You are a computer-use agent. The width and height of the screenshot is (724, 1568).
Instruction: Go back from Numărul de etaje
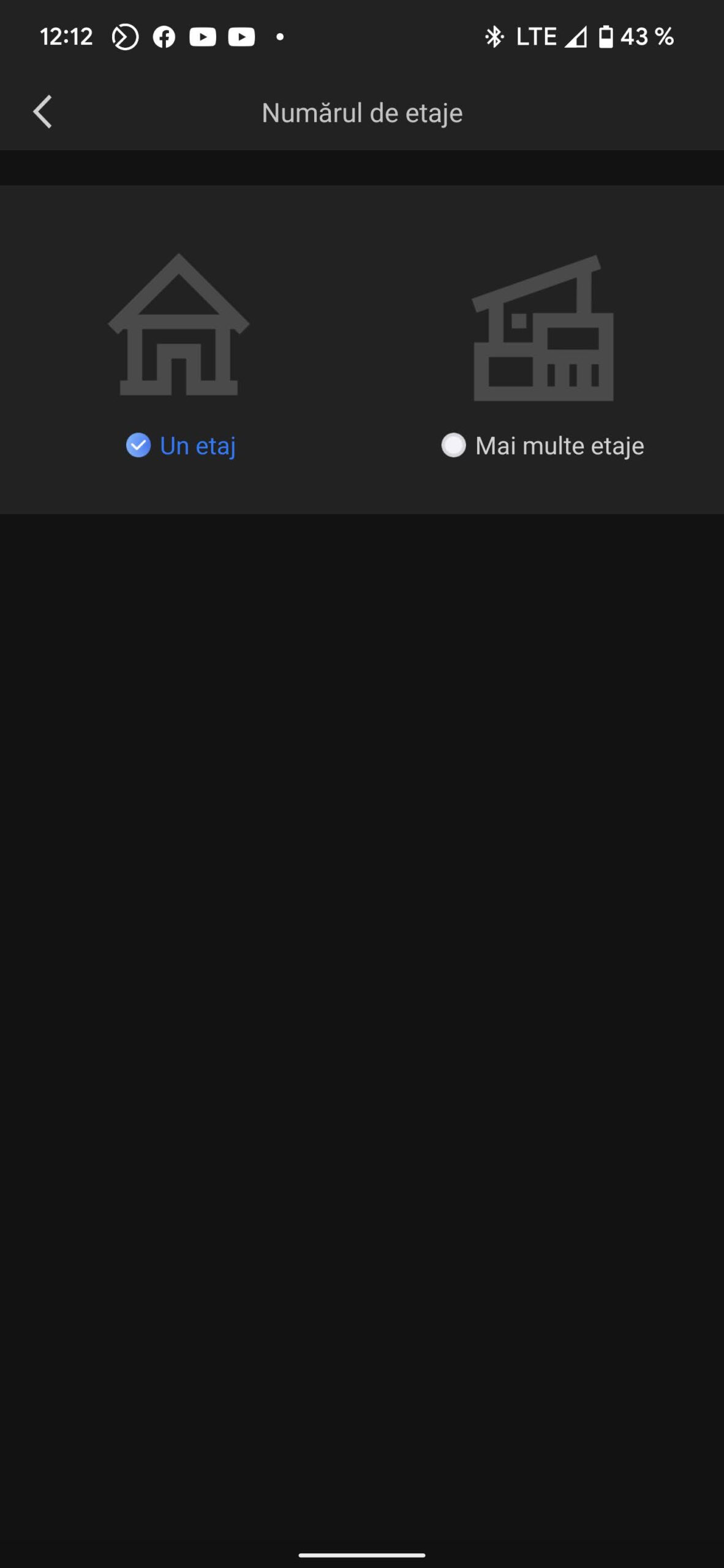[x=42, y=112]
